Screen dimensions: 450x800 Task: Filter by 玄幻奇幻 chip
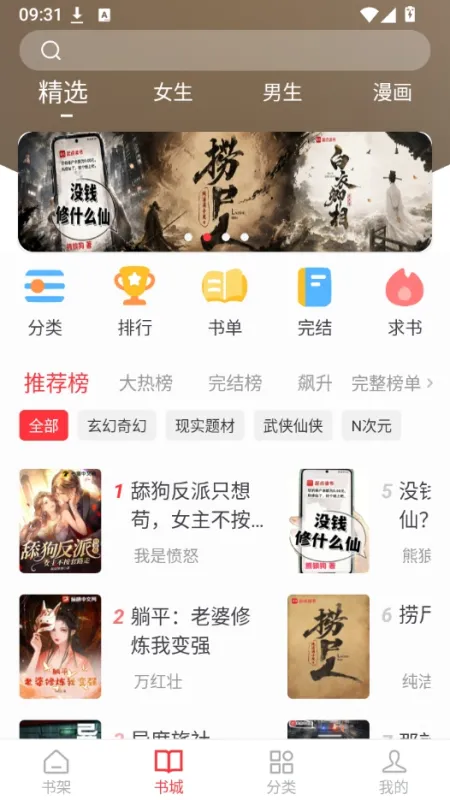117,426
